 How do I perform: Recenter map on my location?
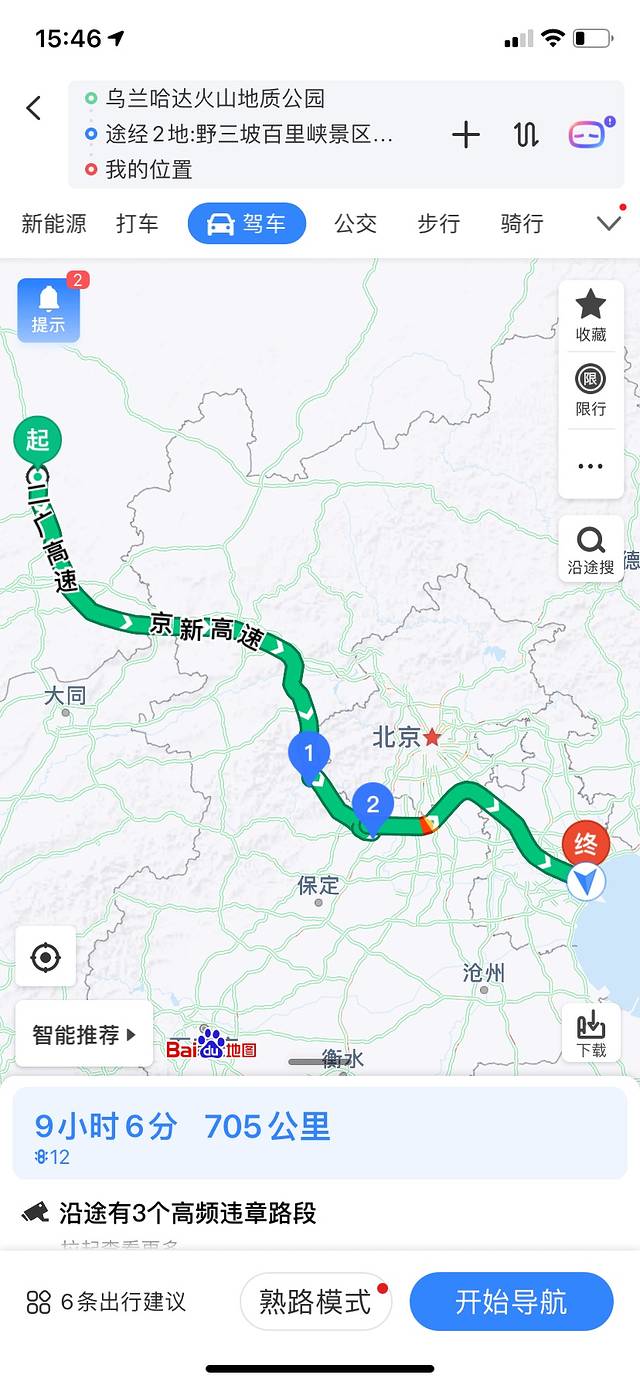tap(45, 958)
